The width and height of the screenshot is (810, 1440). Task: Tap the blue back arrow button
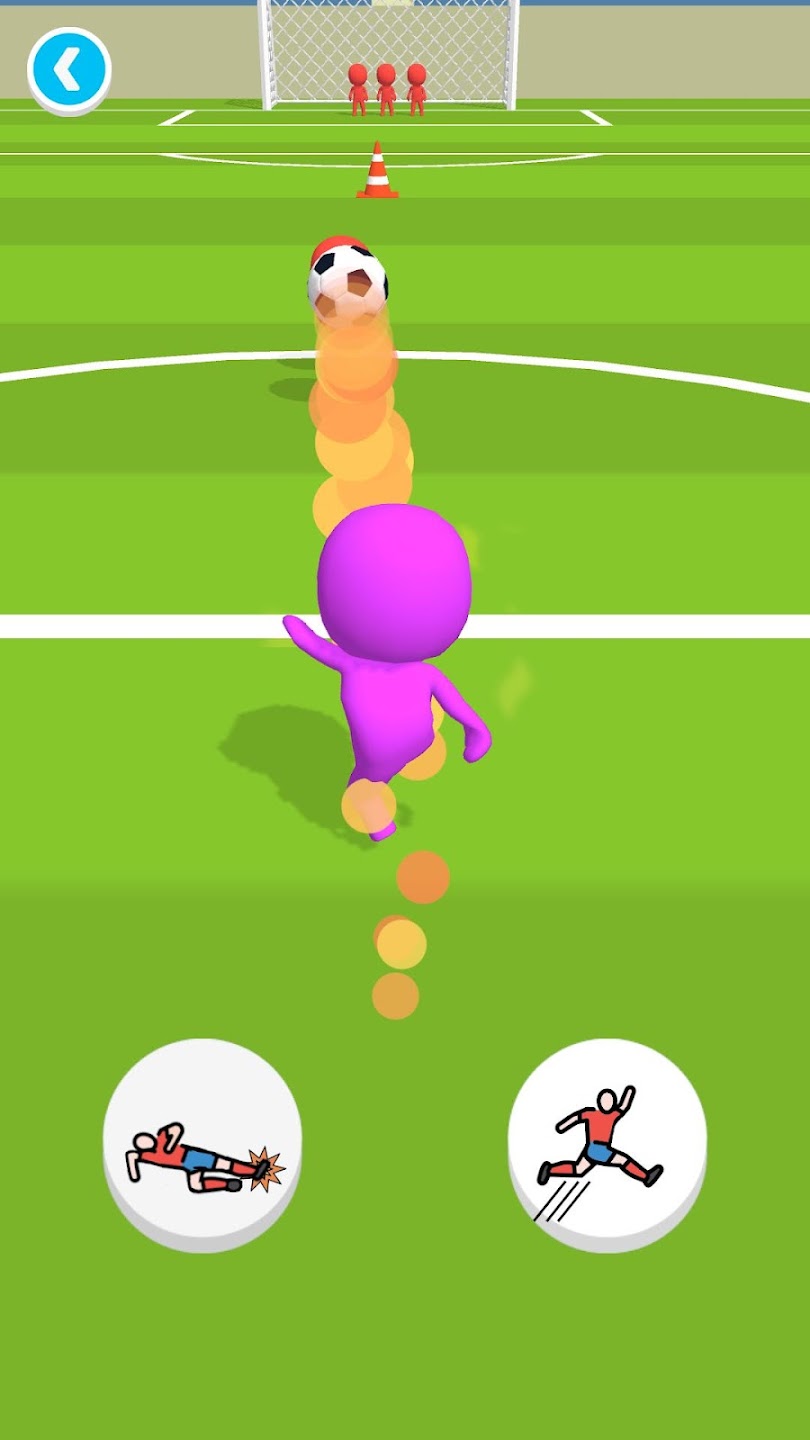click(68, 70)
